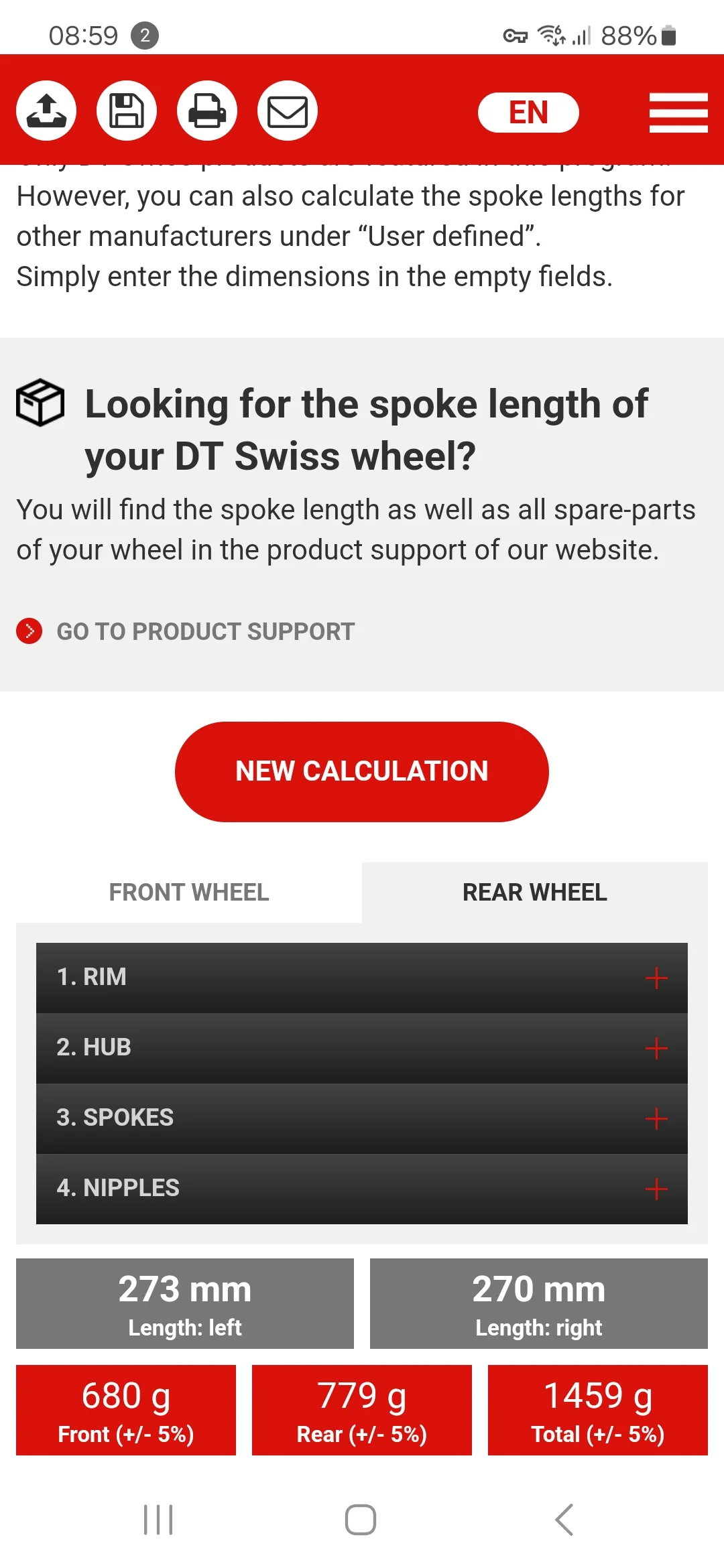
Task: Tap the upload/load calculation icon
Action: [46, 111]
